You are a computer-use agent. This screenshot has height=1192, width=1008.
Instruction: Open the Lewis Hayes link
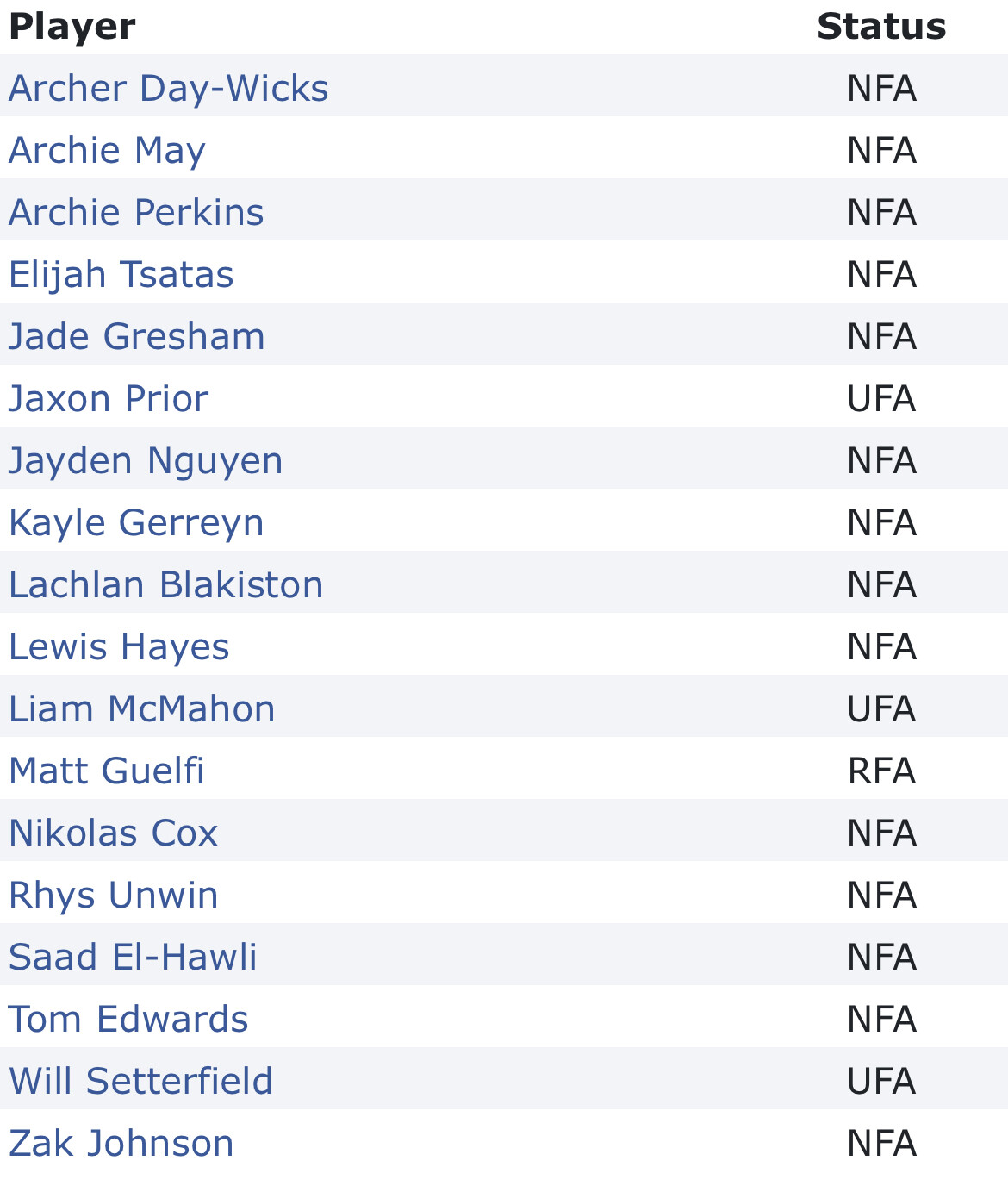[119, 646]
